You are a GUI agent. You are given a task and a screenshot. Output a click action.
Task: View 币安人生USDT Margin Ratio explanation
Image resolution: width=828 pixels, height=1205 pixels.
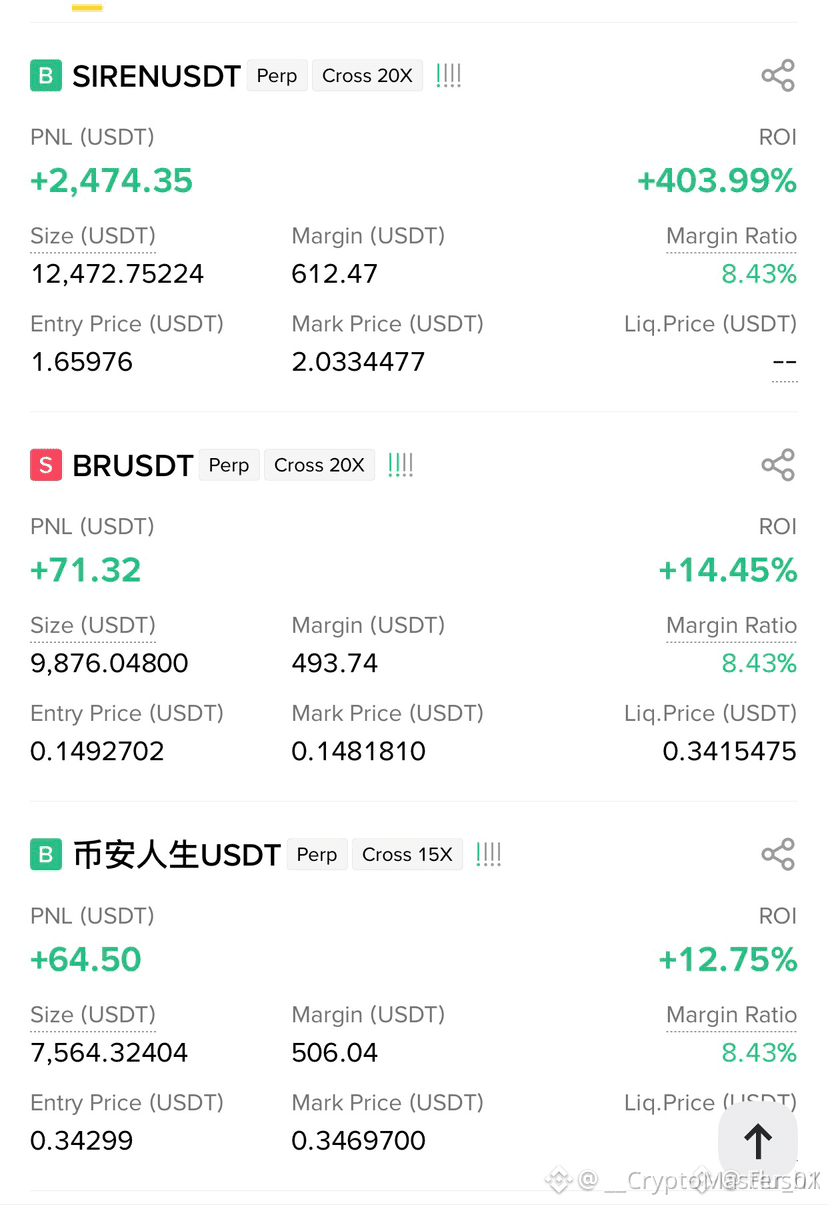(731, 1015)
